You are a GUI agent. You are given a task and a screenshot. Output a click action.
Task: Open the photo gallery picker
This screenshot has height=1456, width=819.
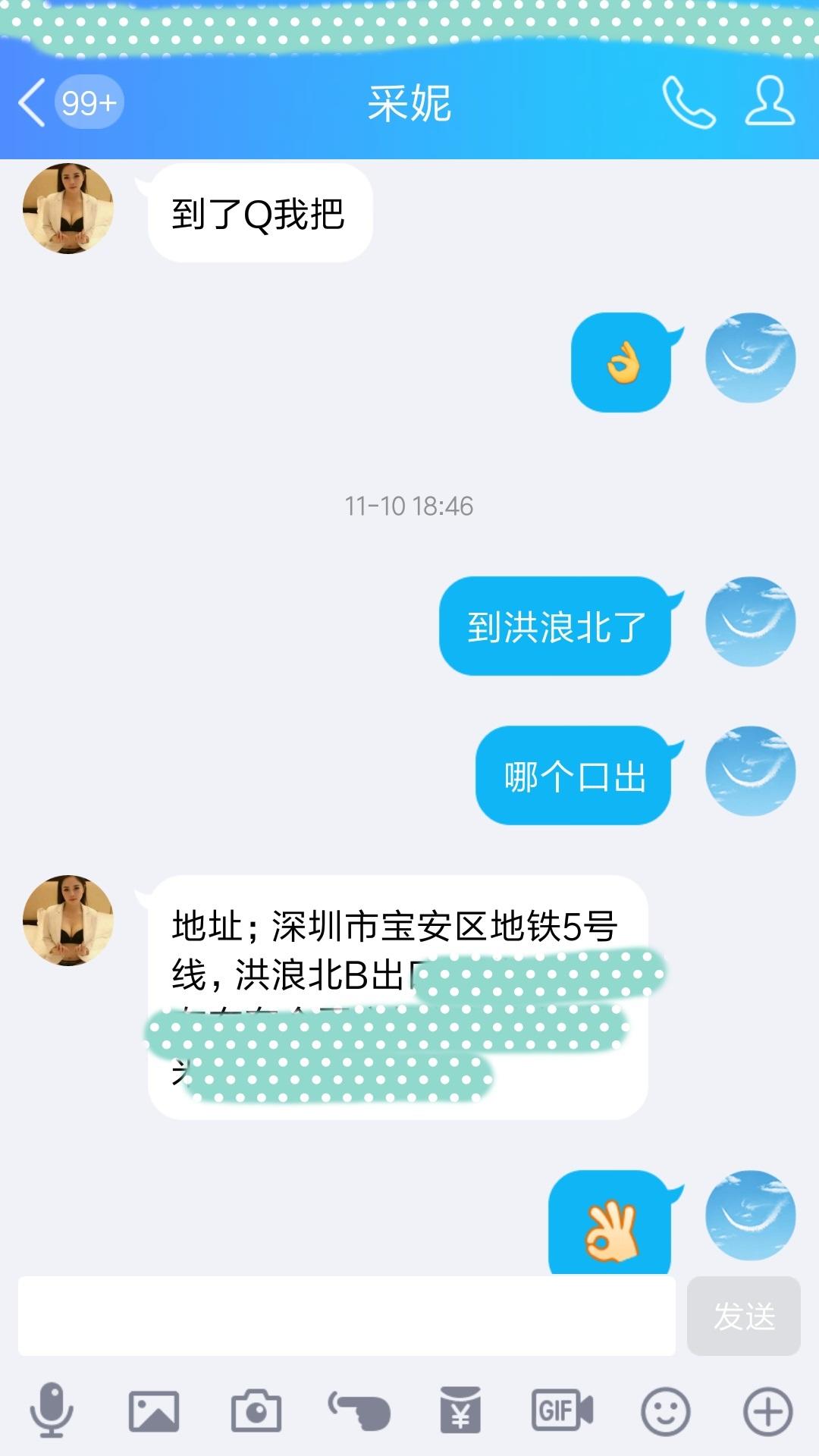(x=154, y=1410)
